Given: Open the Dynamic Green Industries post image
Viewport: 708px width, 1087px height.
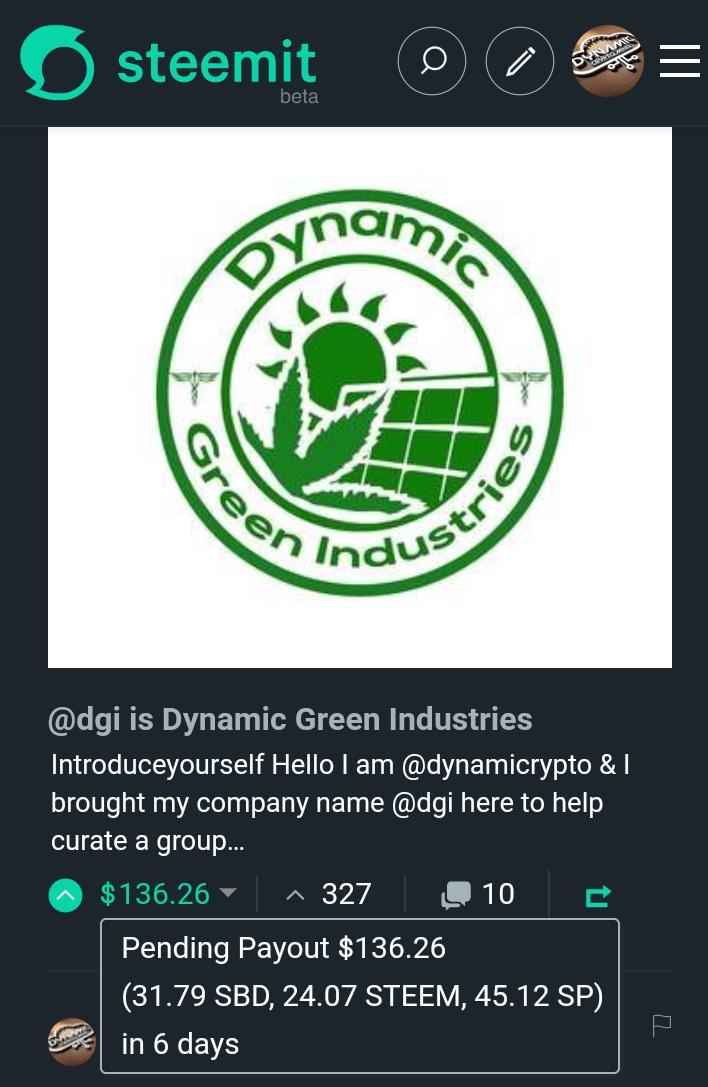Looking at the screenshot, I should click(x=360, y=397).
